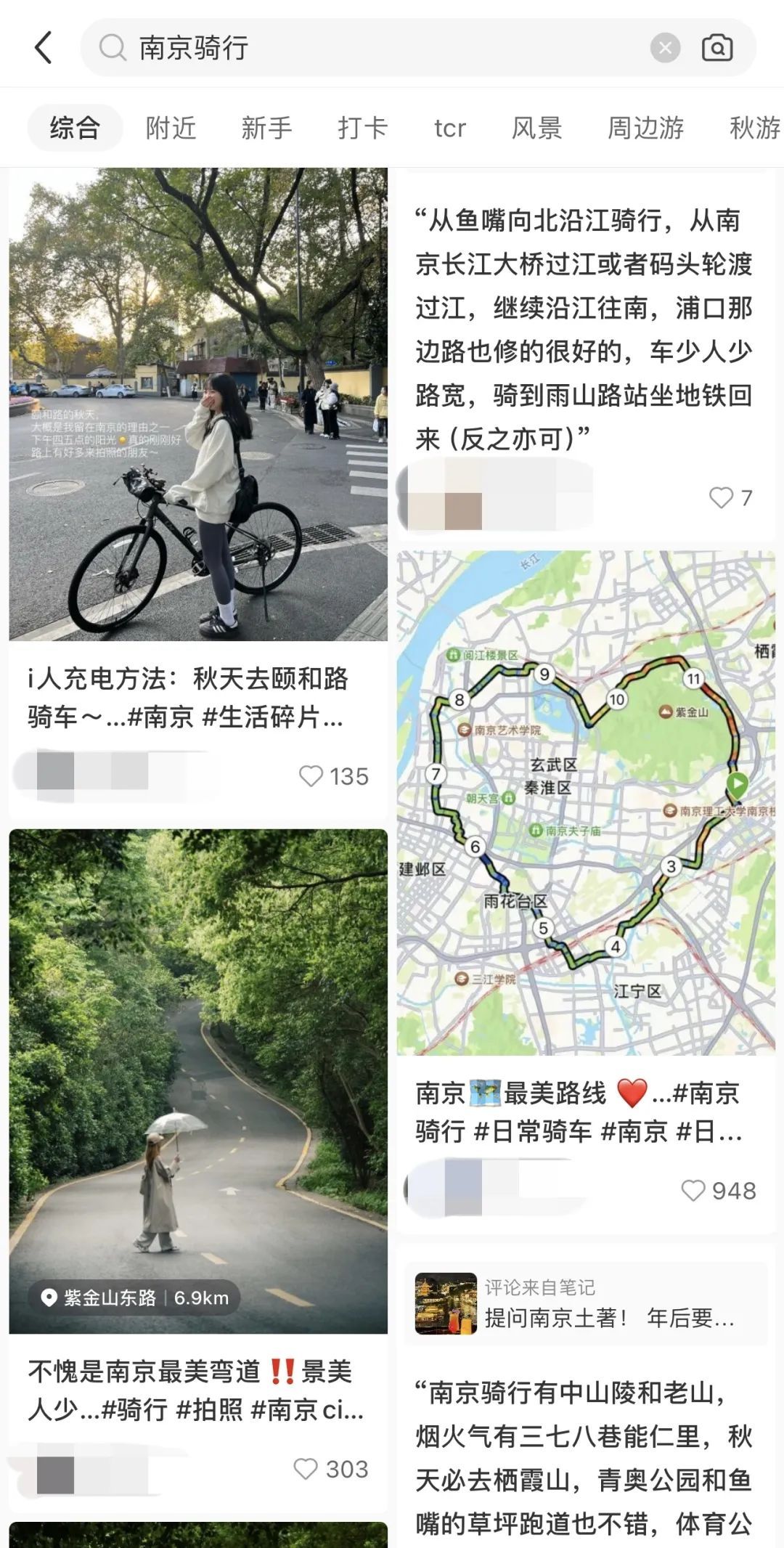The image size is (784, 1548).
Task: Like the 南京最美弯道 post
Action: coord(306,1469)
